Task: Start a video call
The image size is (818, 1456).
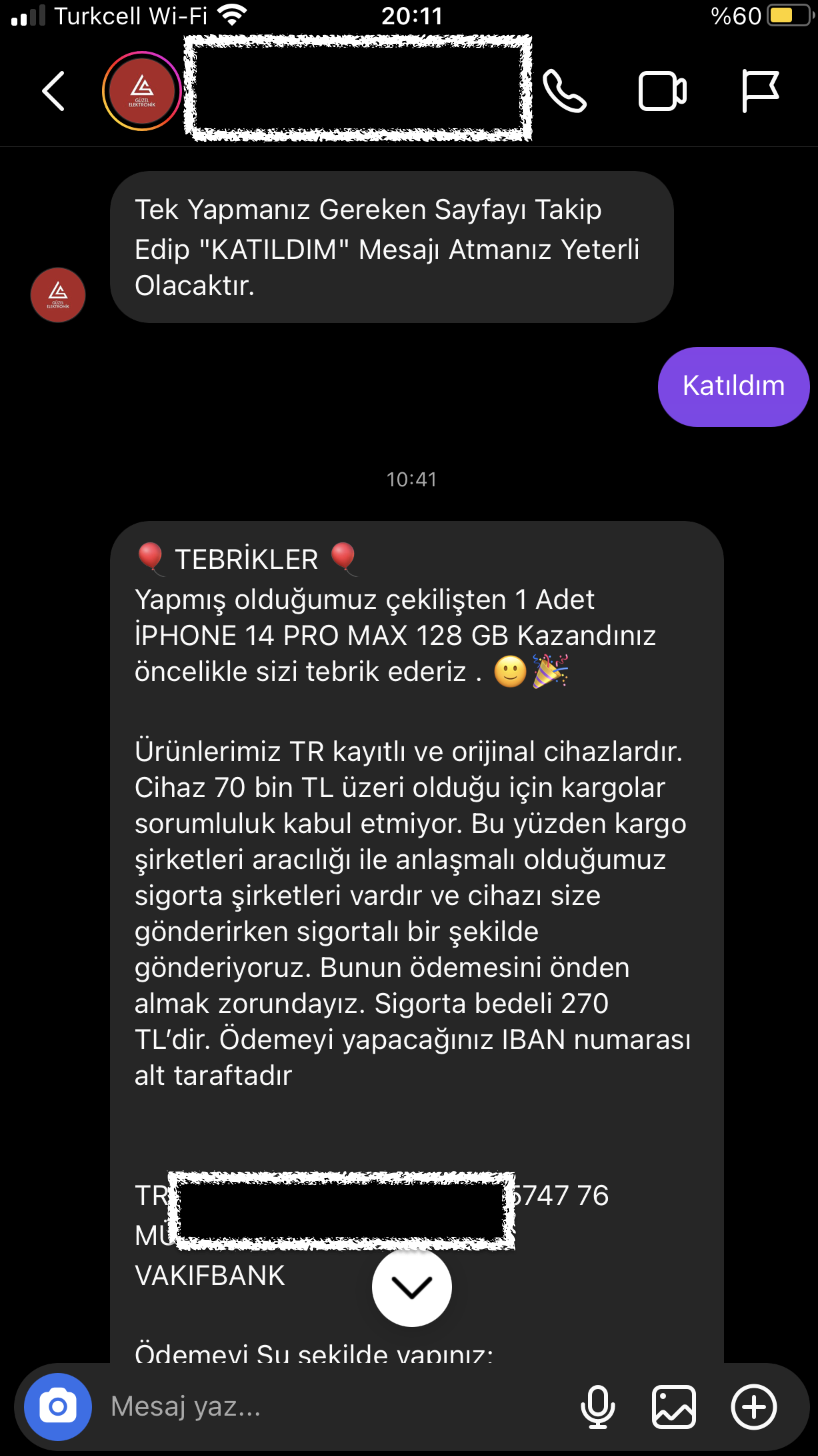Action: click(662, 90)
